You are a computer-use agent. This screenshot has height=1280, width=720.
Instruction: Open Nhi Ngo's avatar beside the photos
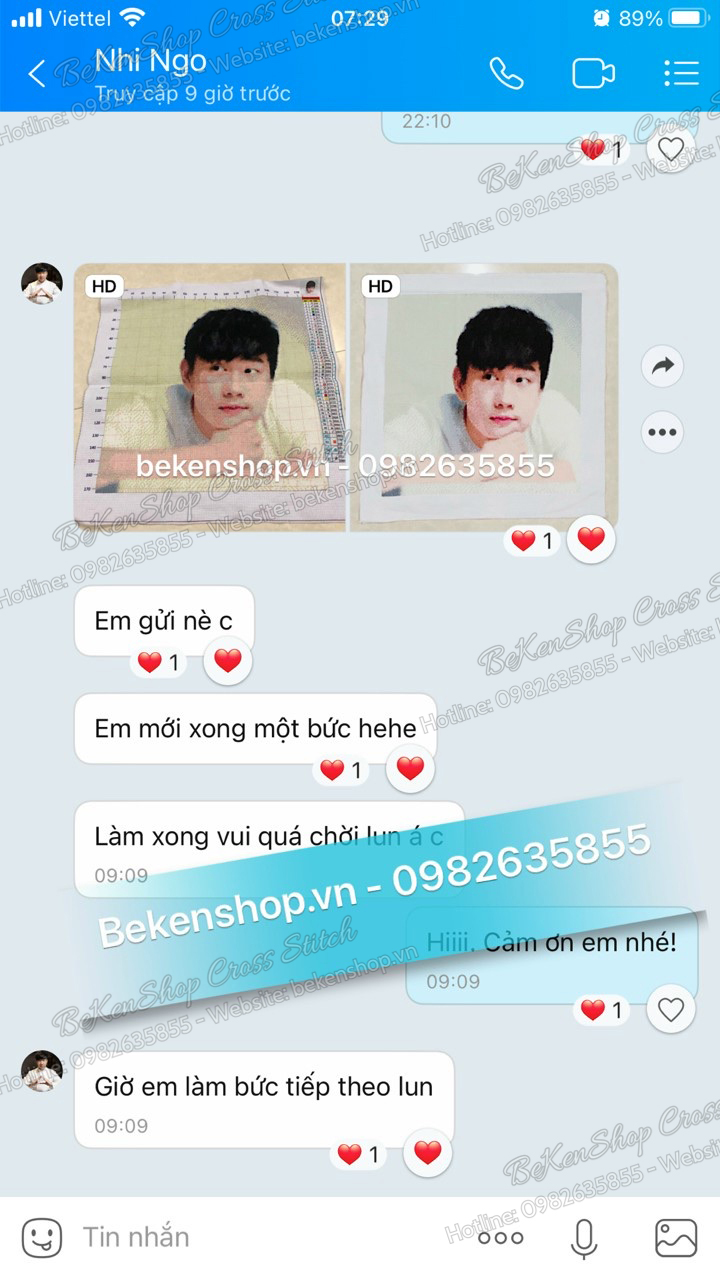click(x=42, y=284)
